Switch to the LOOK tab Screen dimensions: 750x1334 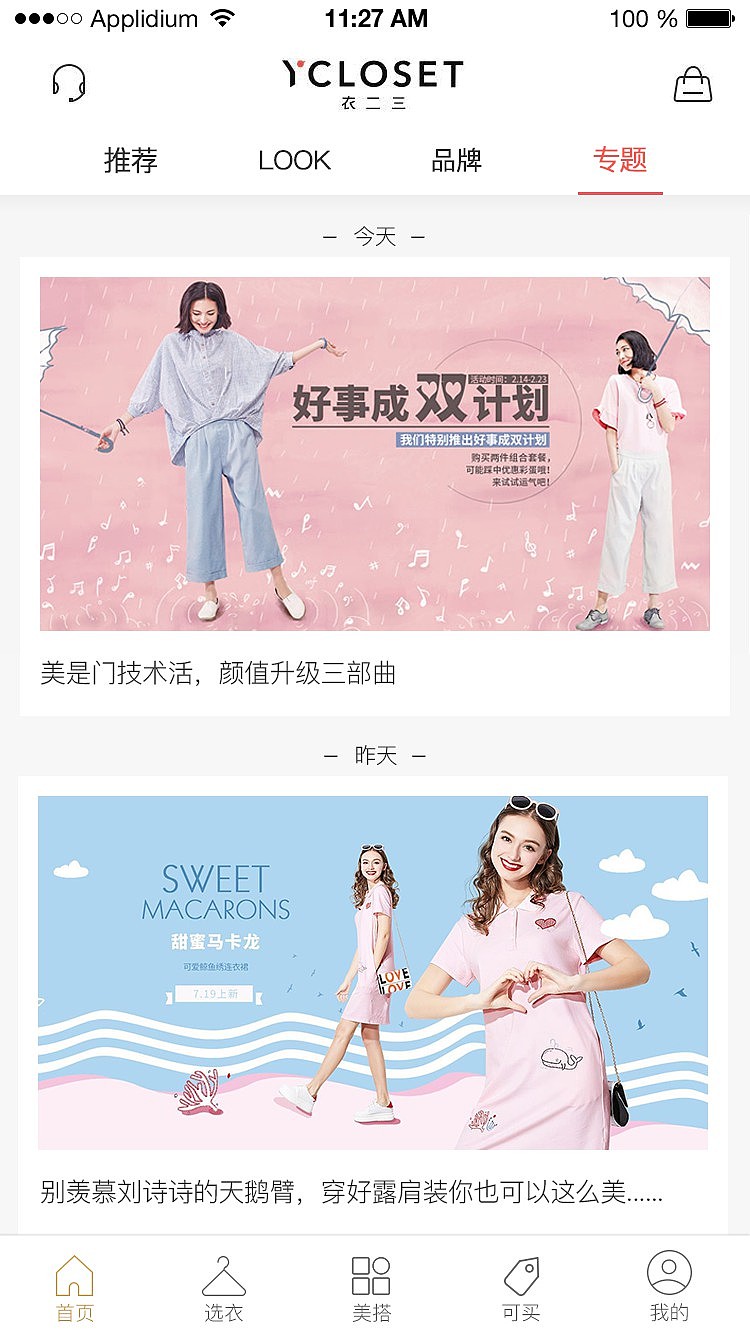[294, 160]
